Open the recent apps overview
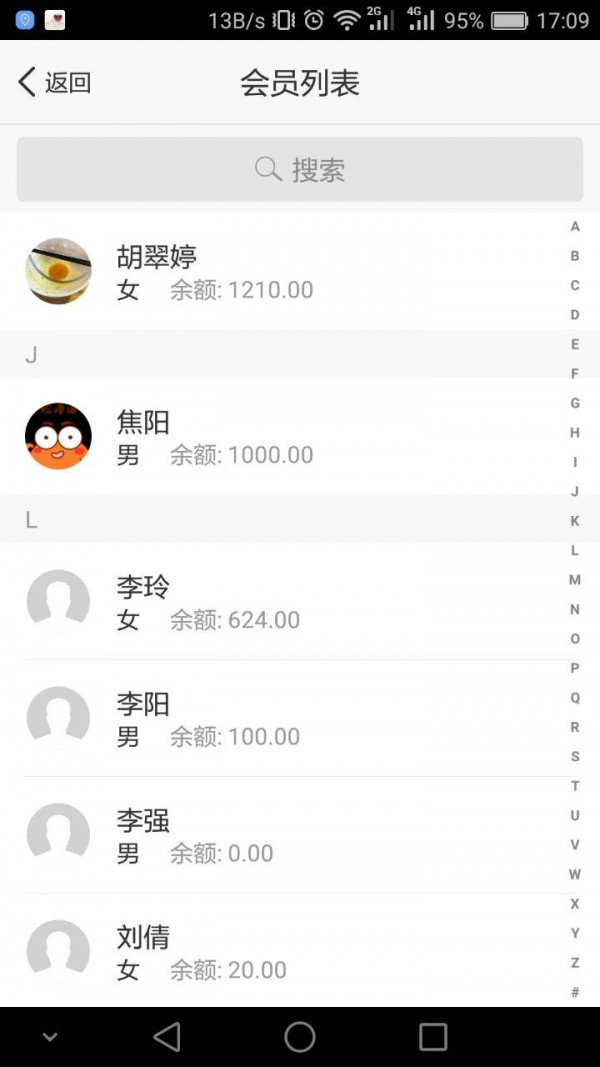The height and width of the screenshot is (1067, 600). 433,1037
